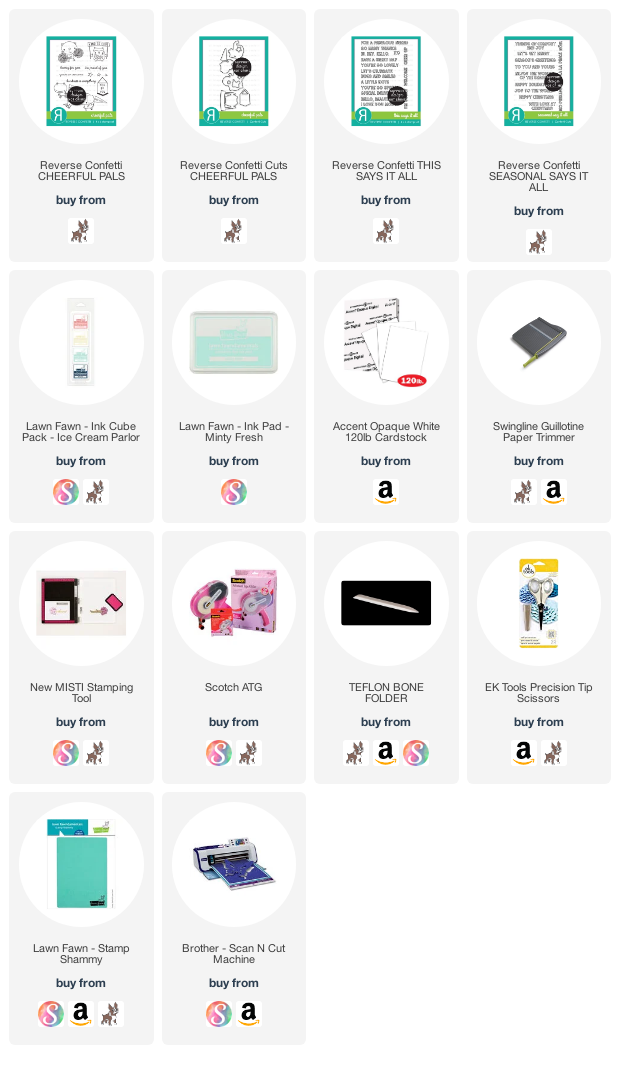Tap the Amazon icon under Swingline Guillotine Paper Trimmer
This screenshot has height=1065, width=620.
pos(553,492)
